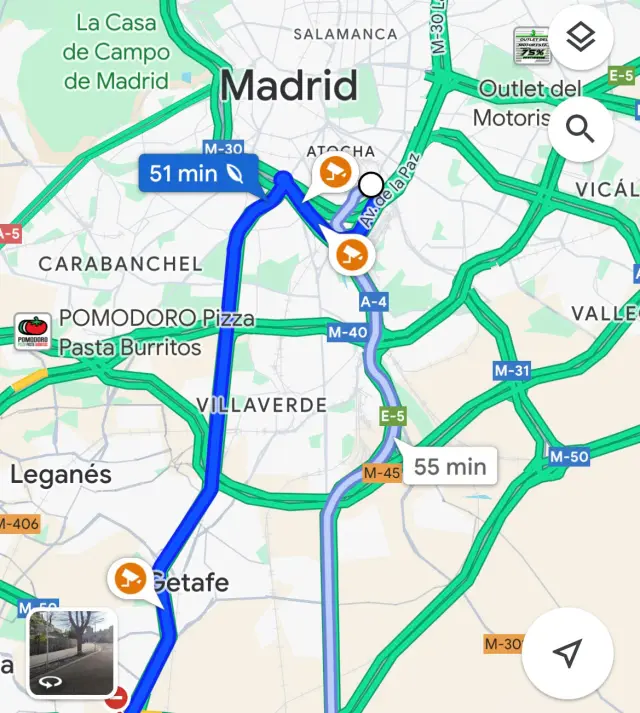640x713 pixels.
Task: Open the Street View preview thumbnail
Action: point(71,653)
